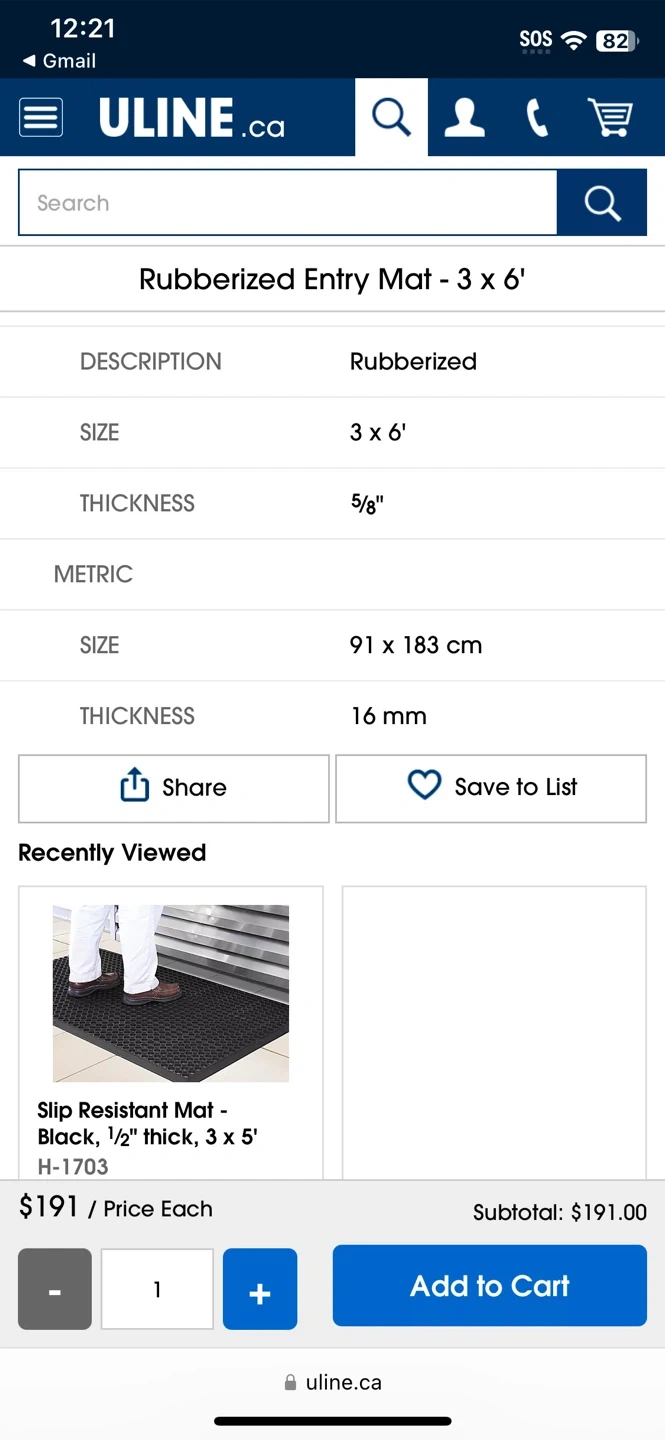
Task: Increase quantity with the plus button
Action: [260, 1289]
